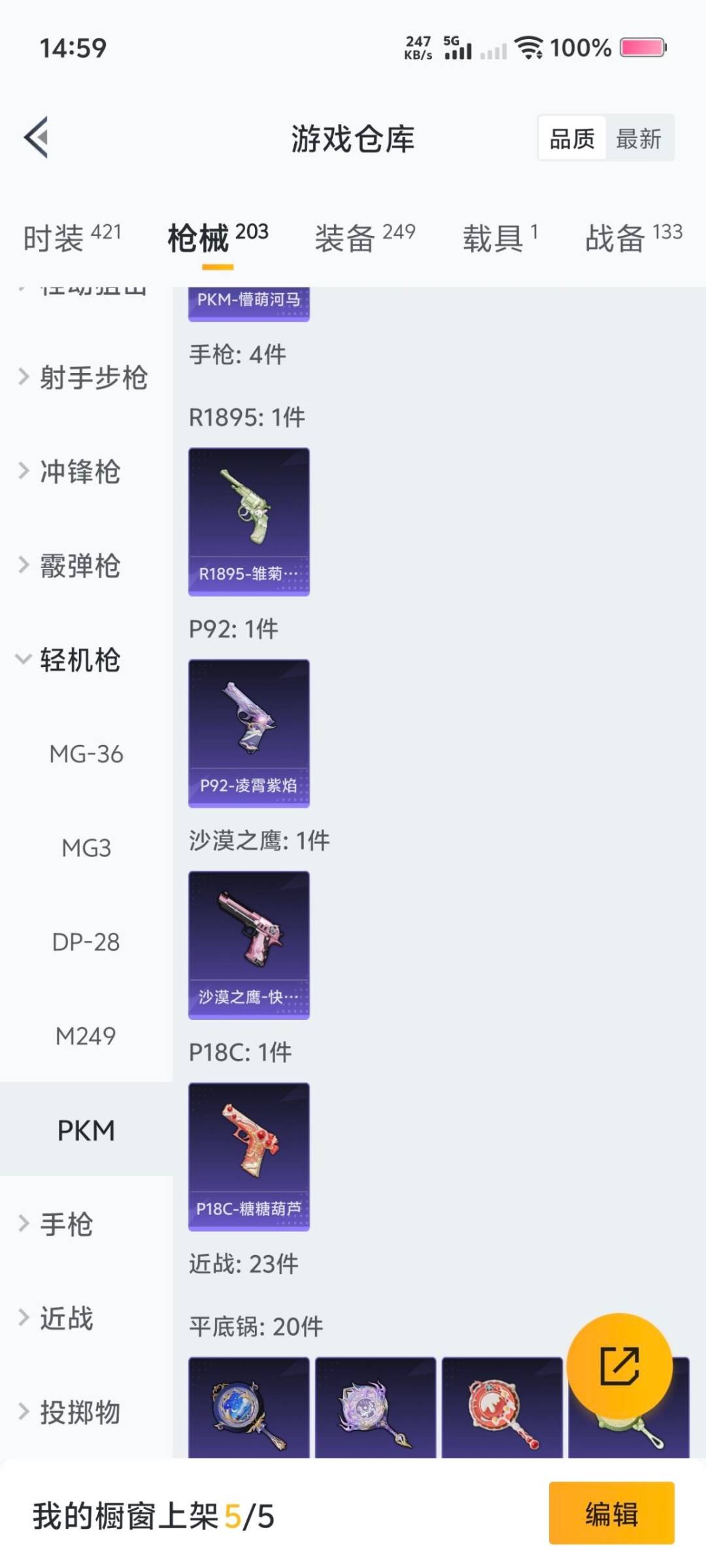Select the P18C-糖糖葫芦 pistol skin
This screenshot has width=706, height=1568.
click(248, 1156)
